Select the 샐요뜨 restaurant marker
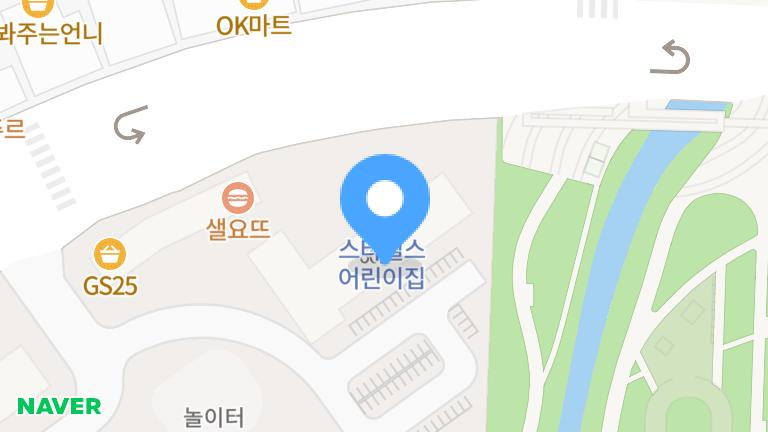This screenshot has width=768, height=432. coord(238,197)
